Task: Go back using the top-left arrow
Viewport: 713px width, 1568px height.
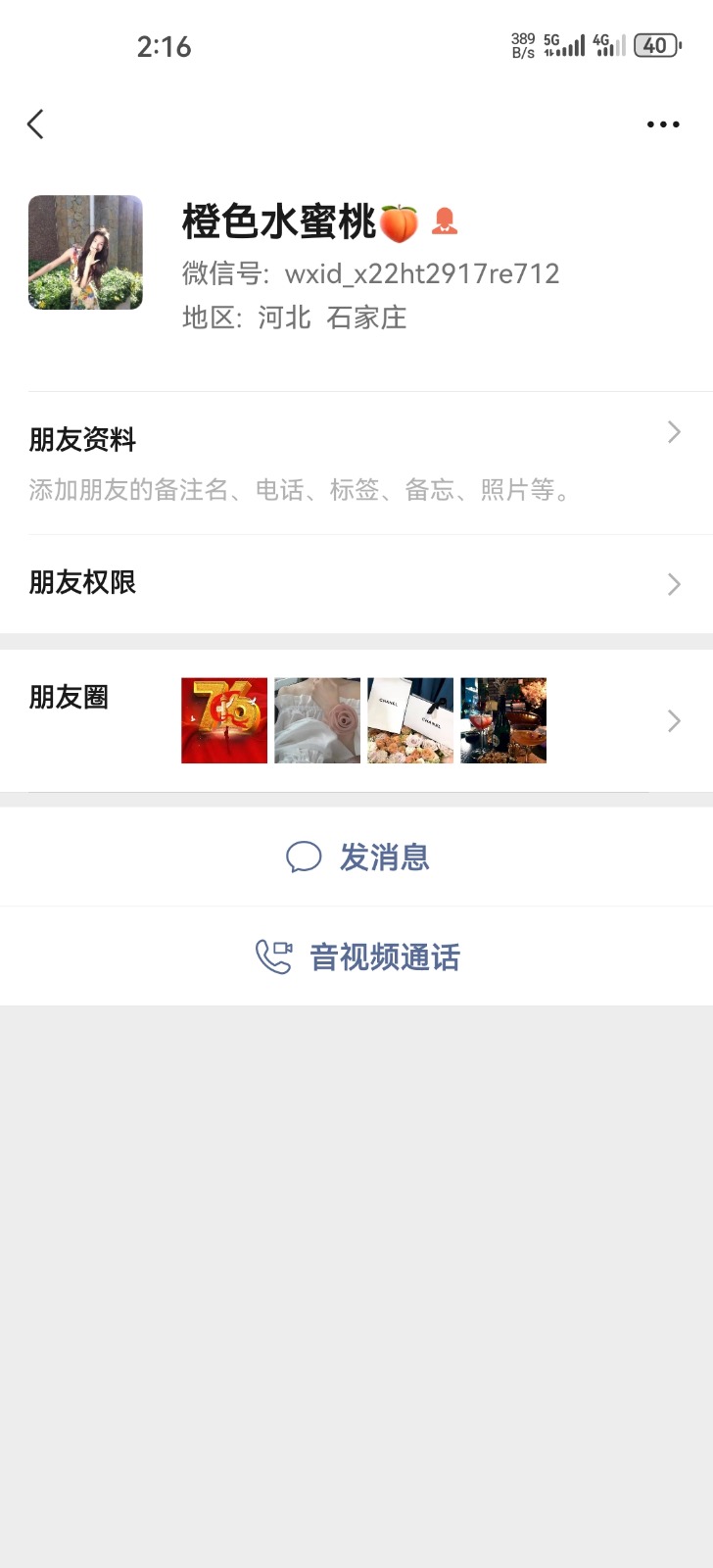Action: point(36,124)
